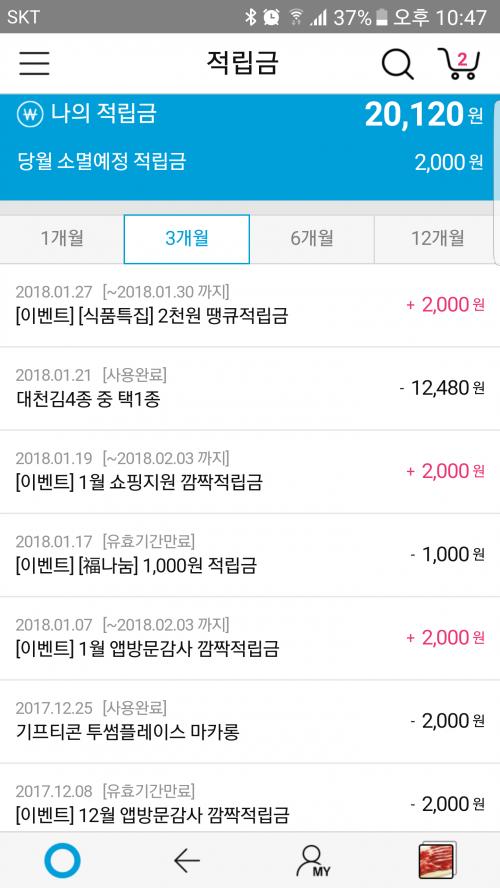500x888 pixels.
Task: Select the 3개월 period tab
Action: click(x=187, y=239)
